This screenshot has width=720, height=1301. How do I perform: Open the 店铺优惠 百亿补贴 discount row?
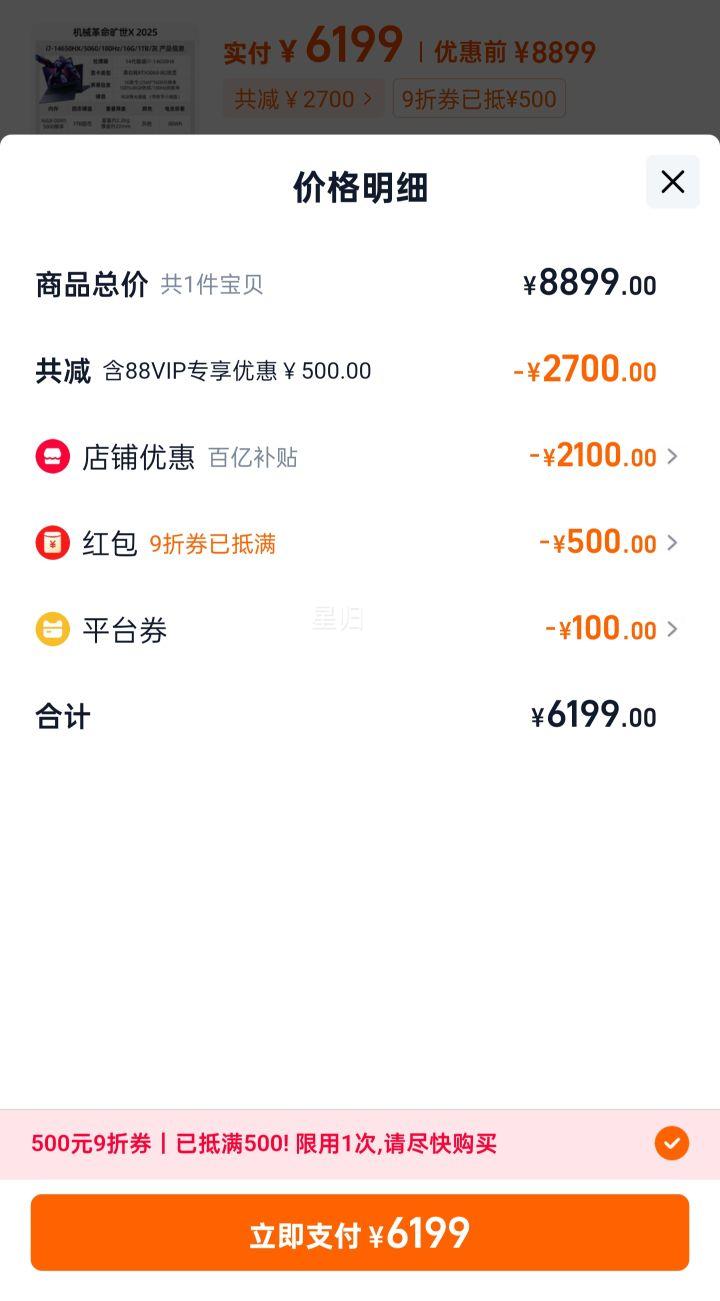358,457
